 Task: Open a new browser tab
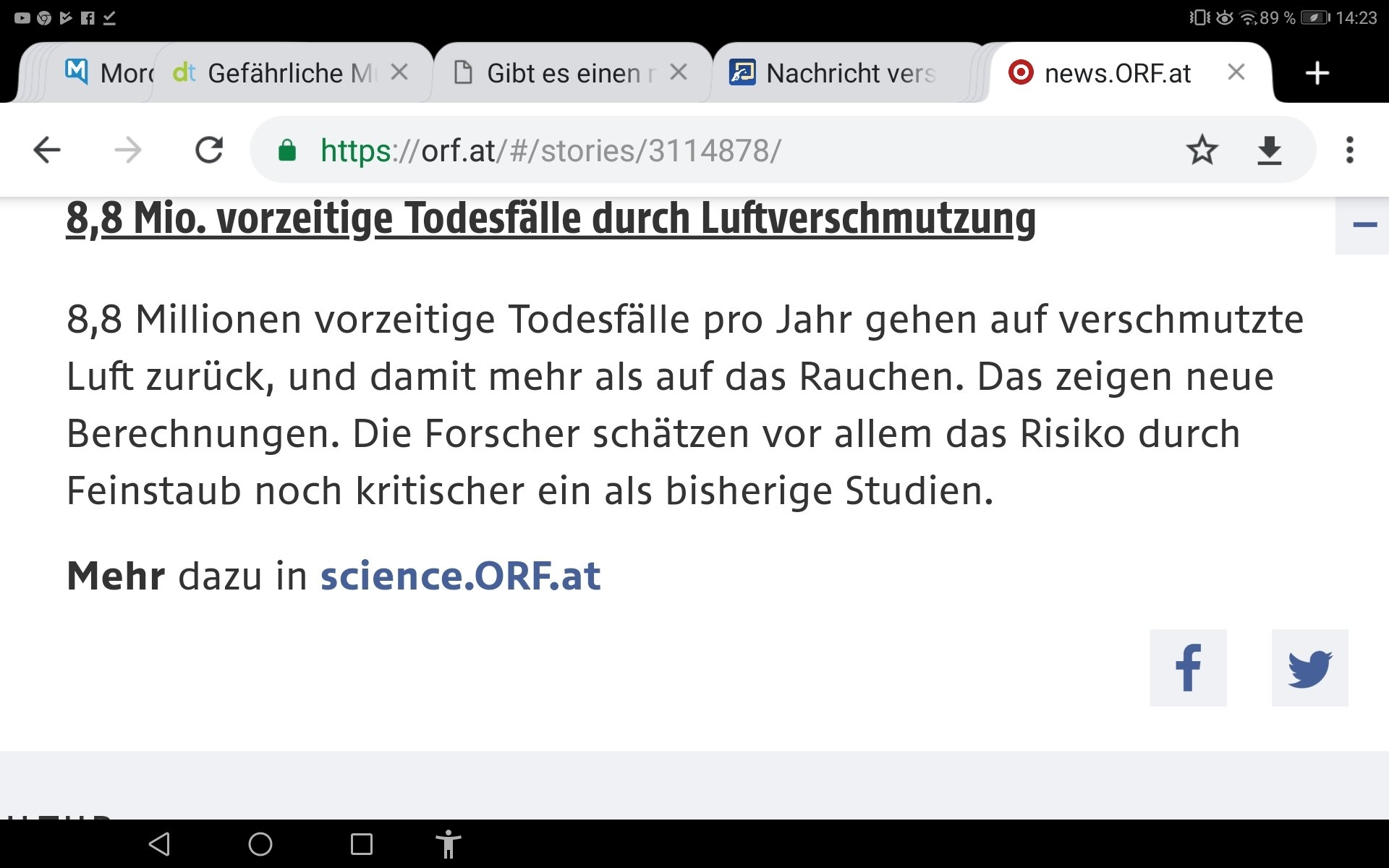(x=1317, y=73)
